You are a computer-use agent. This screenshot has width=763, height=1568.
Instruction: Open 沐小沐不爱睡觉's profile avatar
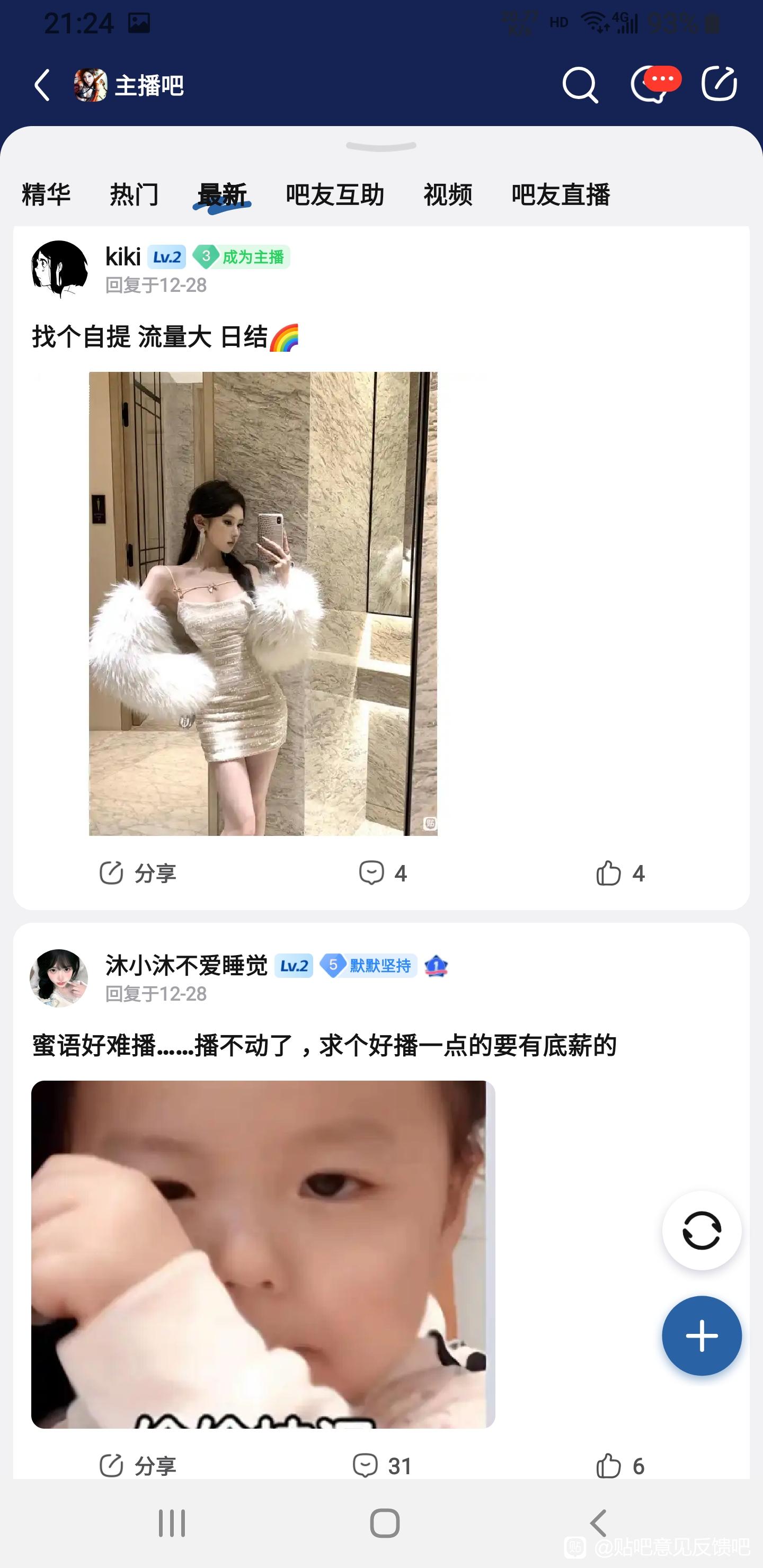coord(59,977)
